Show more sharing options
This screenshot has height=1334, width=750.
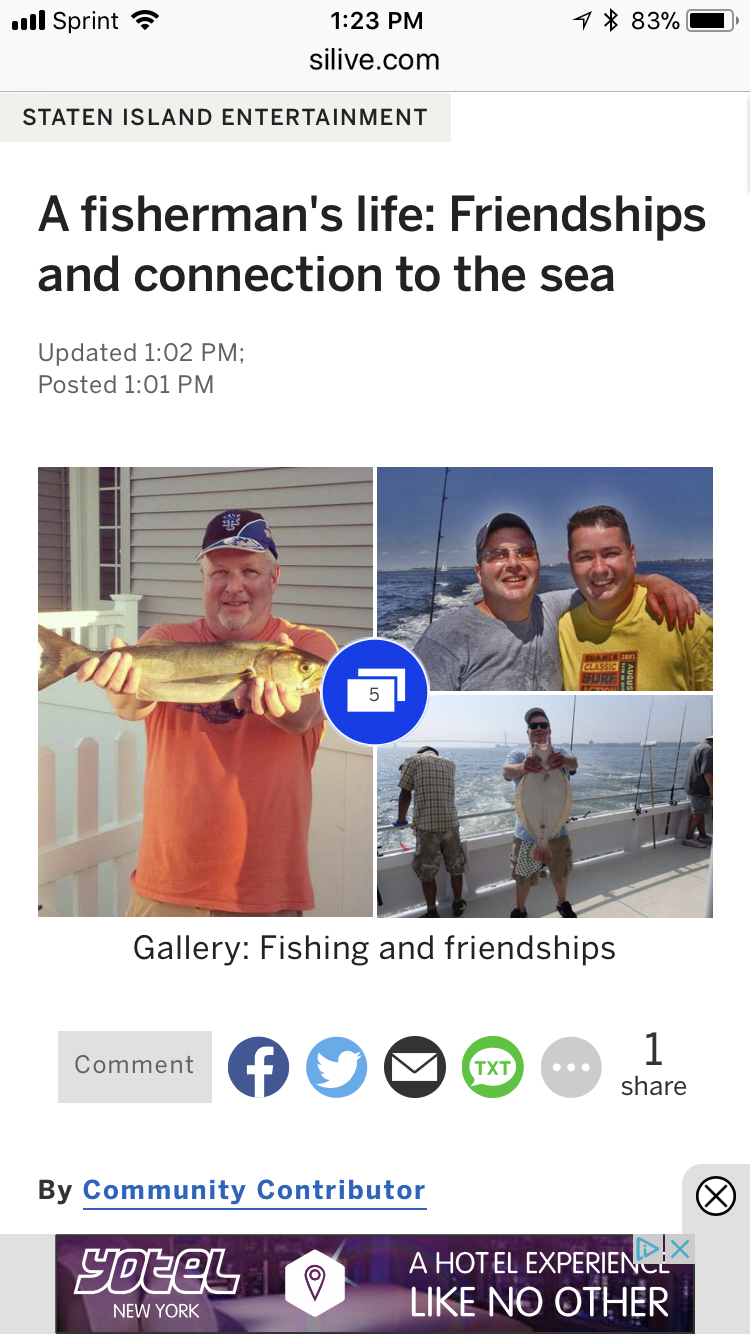571,1067
